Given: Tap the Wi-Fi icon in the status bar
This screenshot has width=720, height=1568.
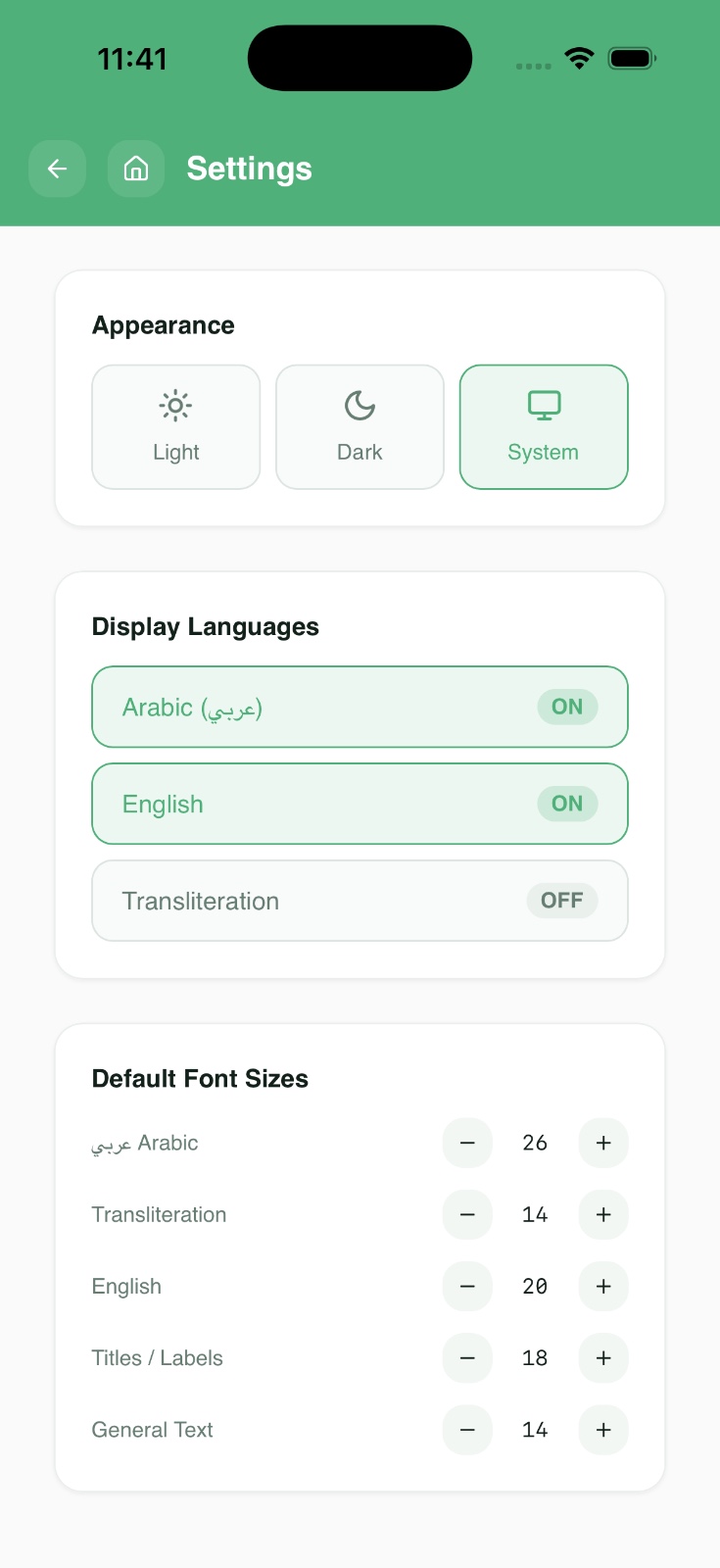Looking at the screenshot, I should click(579, 58).
